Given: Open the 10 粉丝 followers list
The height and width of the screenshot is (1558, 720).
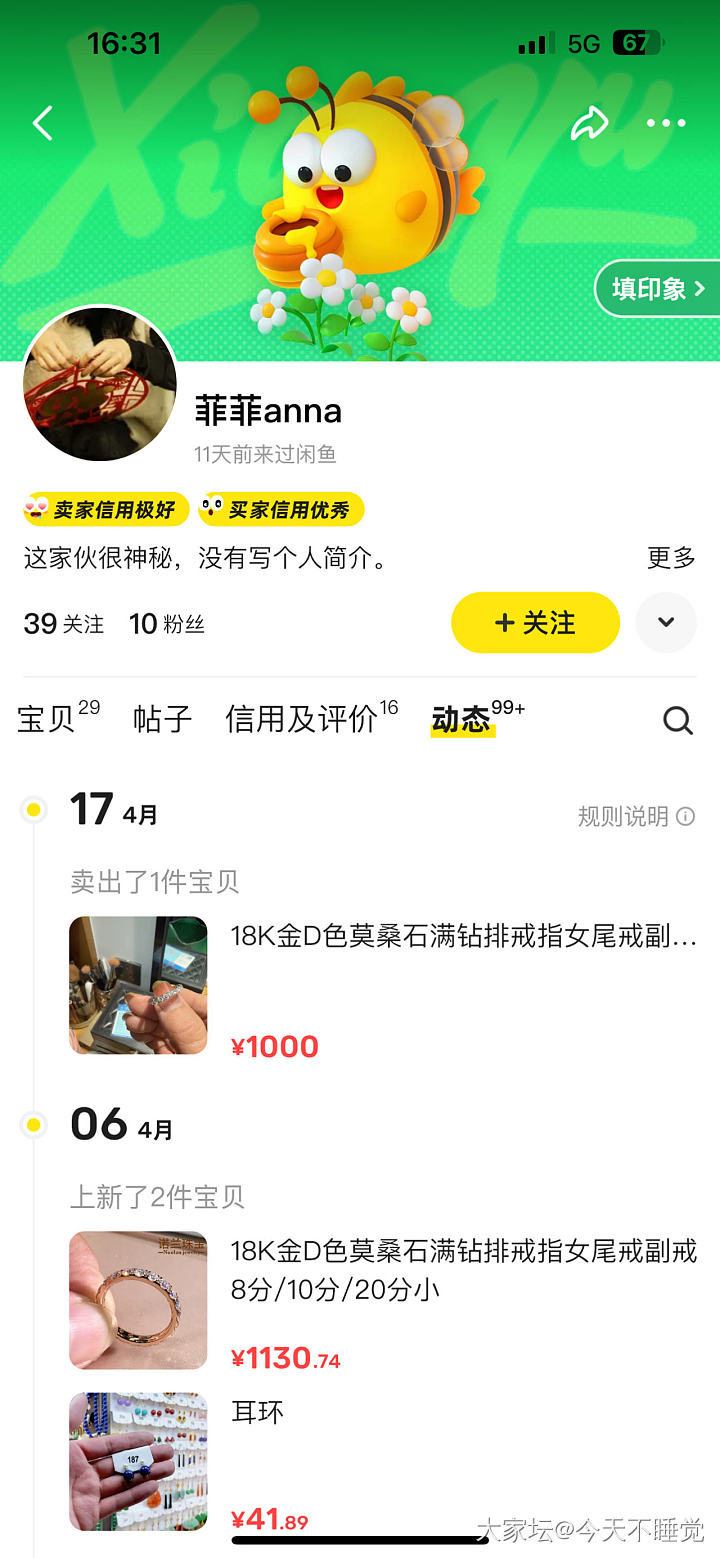Looking at the screenshot, I should 167,624.
